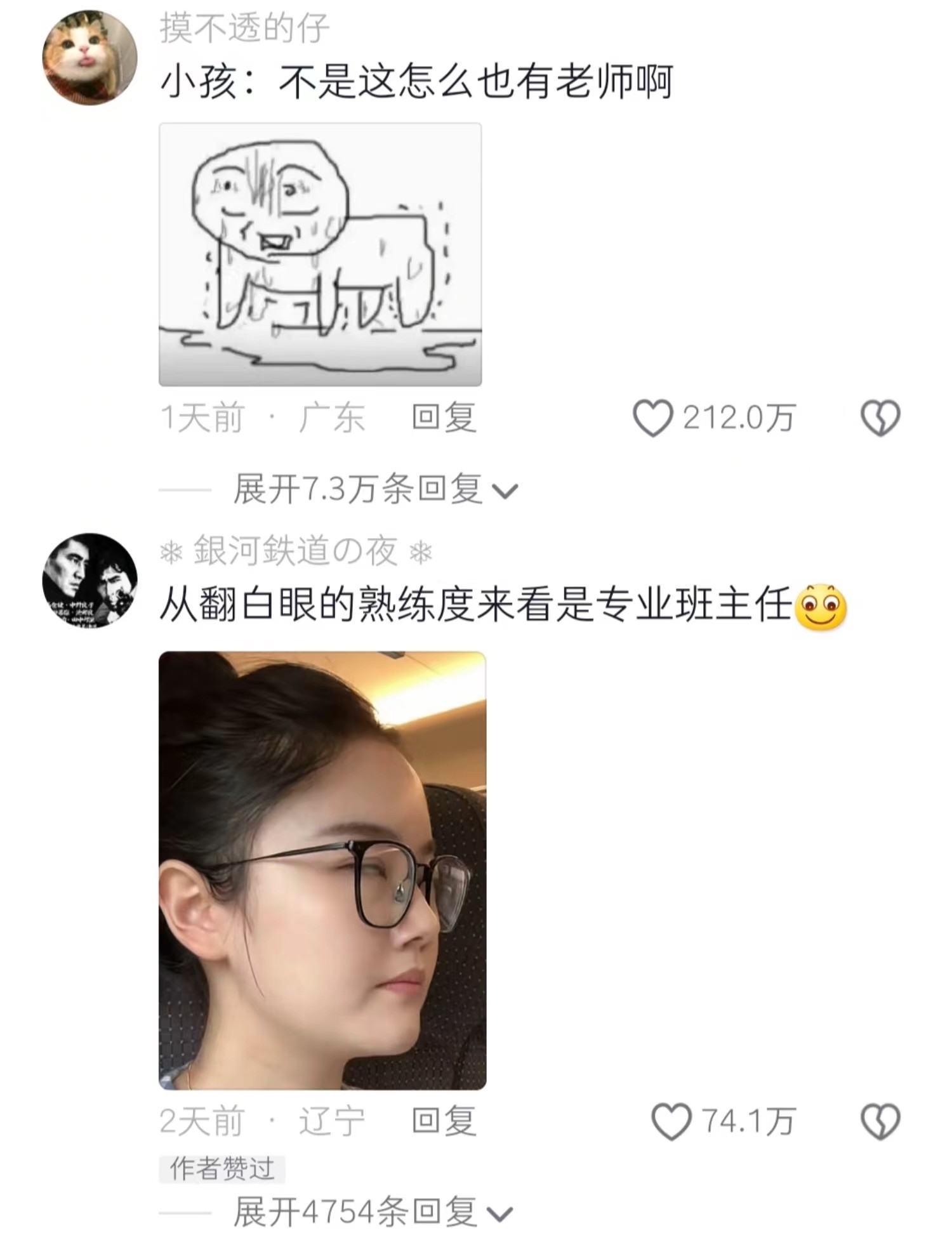The image size is (952, 1233).
Task: Open the doodle dog image in 摸不透的仔's comment
Action: pyautogui.click(x=320, y=254)
